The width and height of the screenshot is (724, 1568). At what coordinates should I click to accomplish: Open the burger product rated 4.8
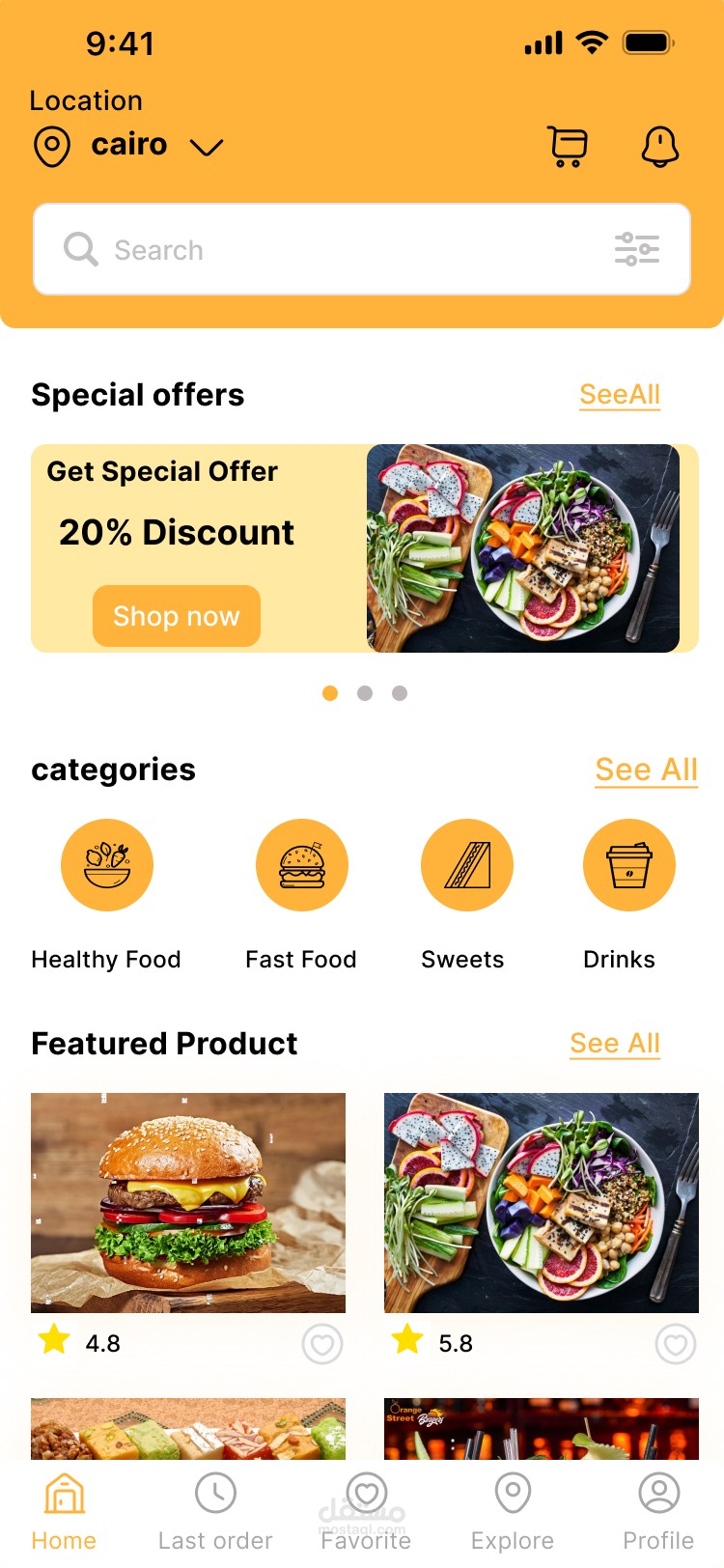click(188, 1202)
